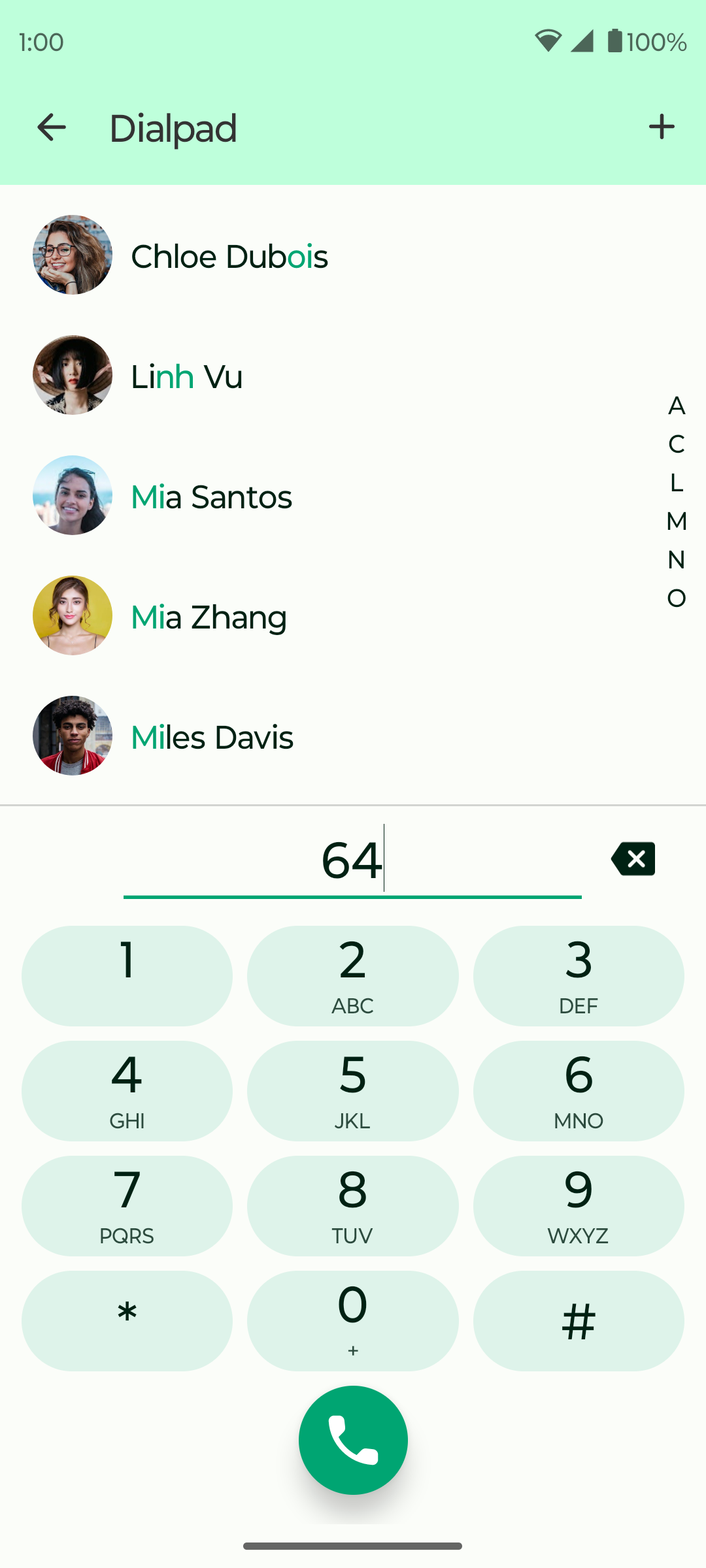Select contact Linh Vu
706x1568 pixels.
(x=186, y=376)
